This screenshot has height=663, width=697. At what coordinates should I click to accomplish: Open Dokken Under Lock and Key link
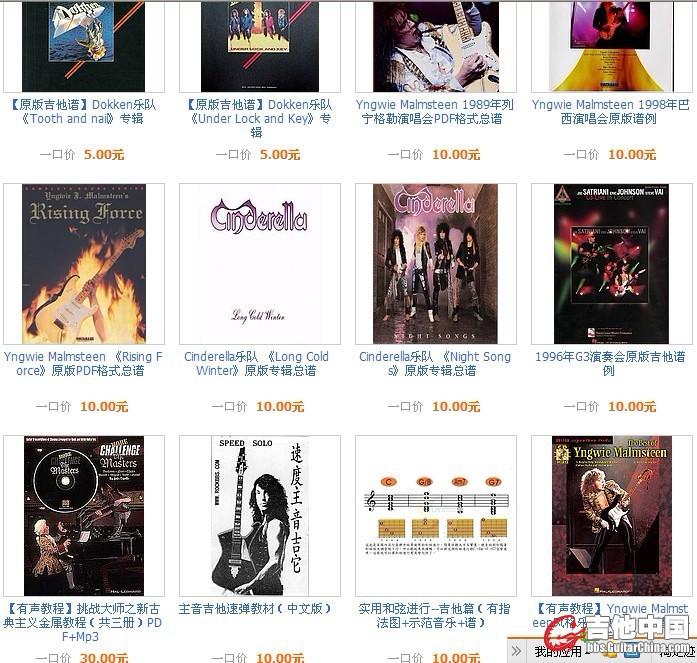(x=259, y=118)
